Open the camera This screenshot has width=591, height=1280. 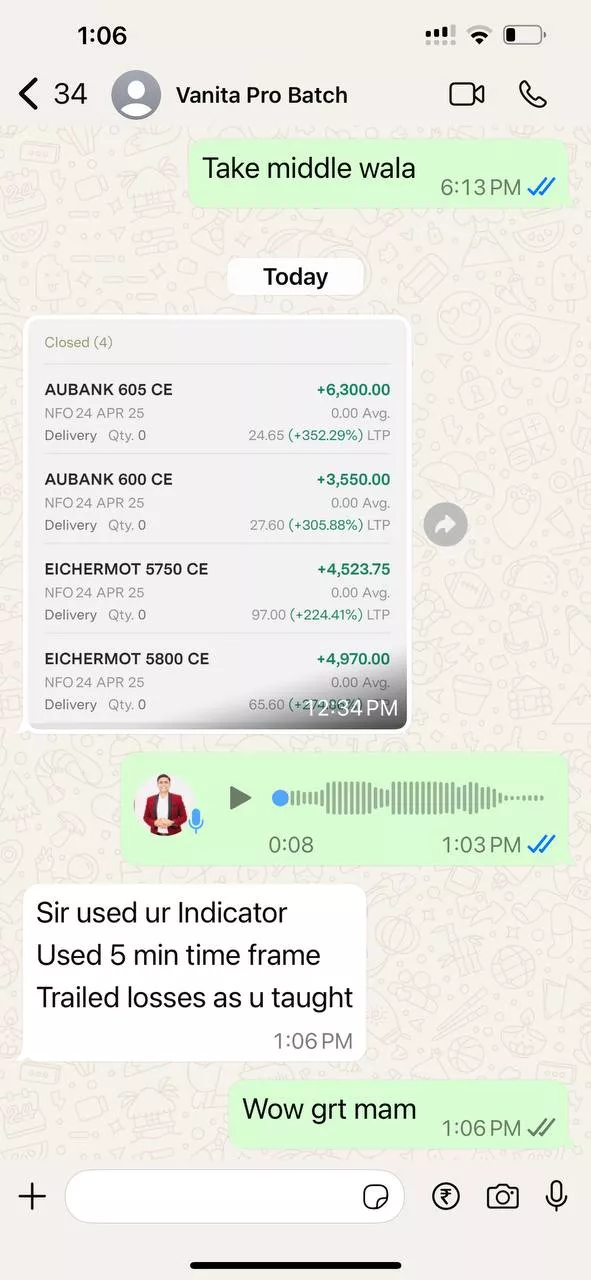click(x=502, y=1196)
